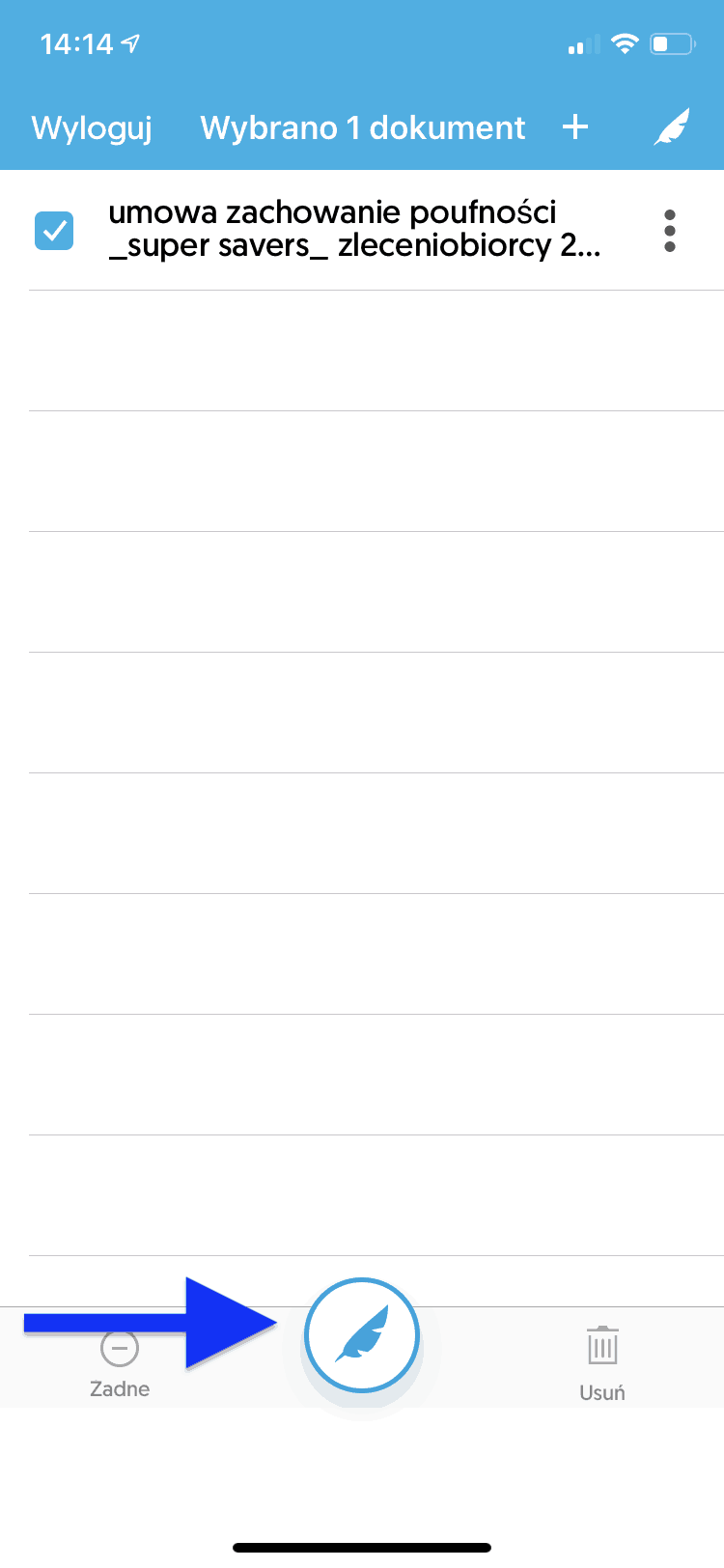Tap Usuń to delete selected document
Viewport: 724px width, 1568px height.
pyautogui.click(x=602, y=1363)
